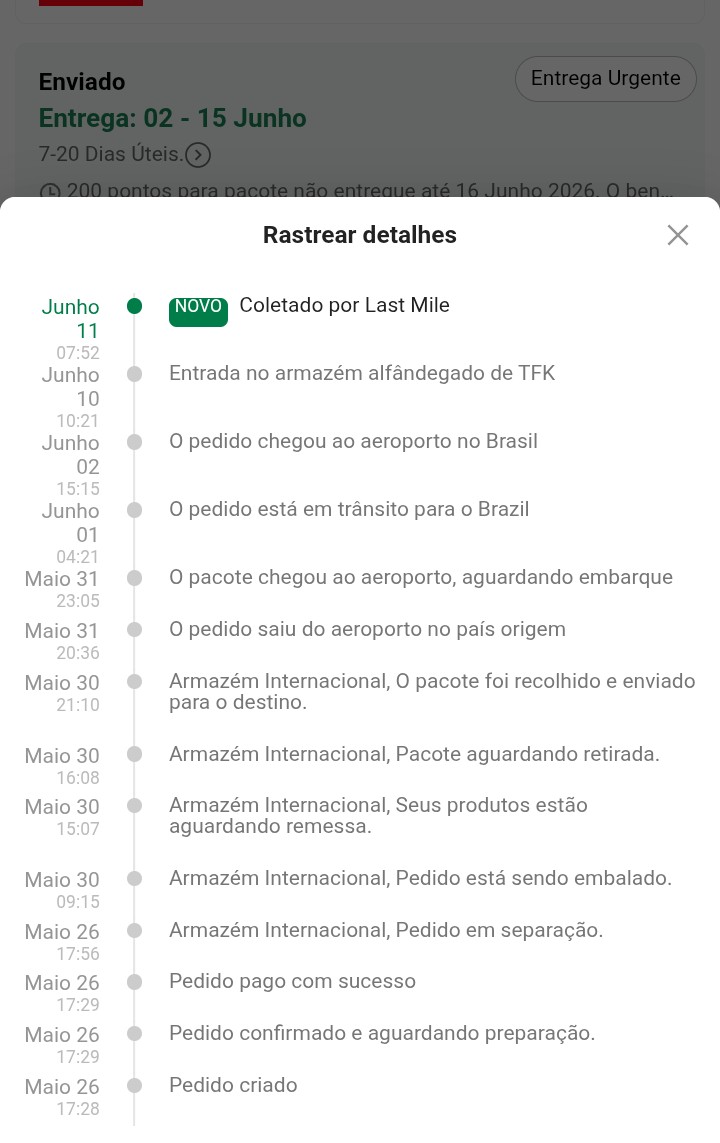Image resolution: width=720 pixels, height=1143 pixels.
Task: Close the Rastrear detalhes sheet
Action: [x=678, y=235]
